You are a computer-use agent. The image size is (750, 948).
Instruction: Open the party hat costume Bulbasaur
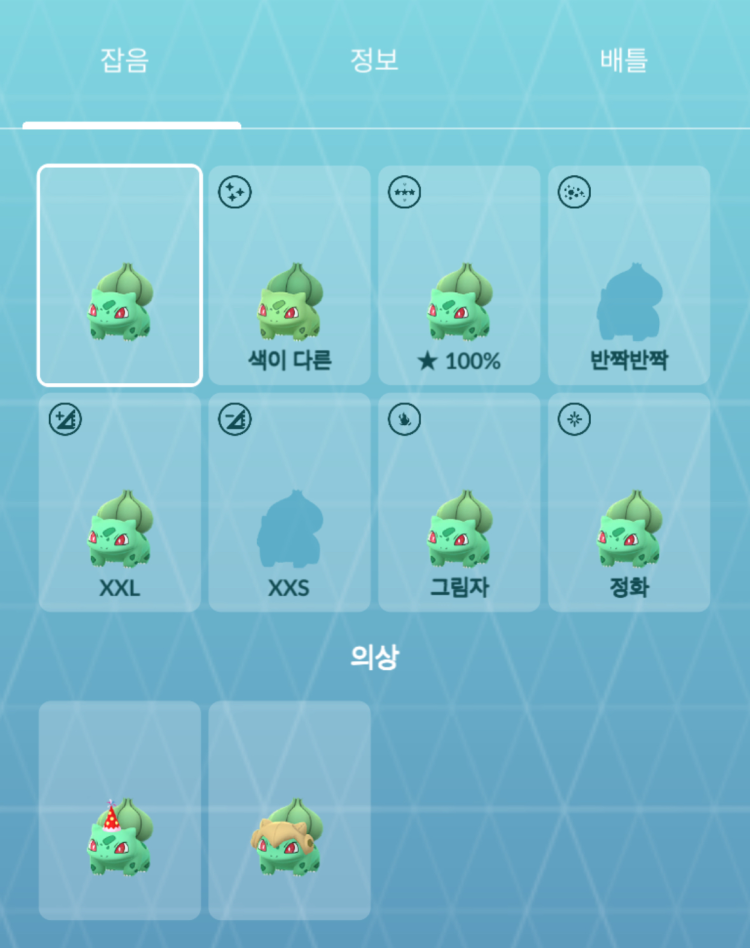coord(120,810)
